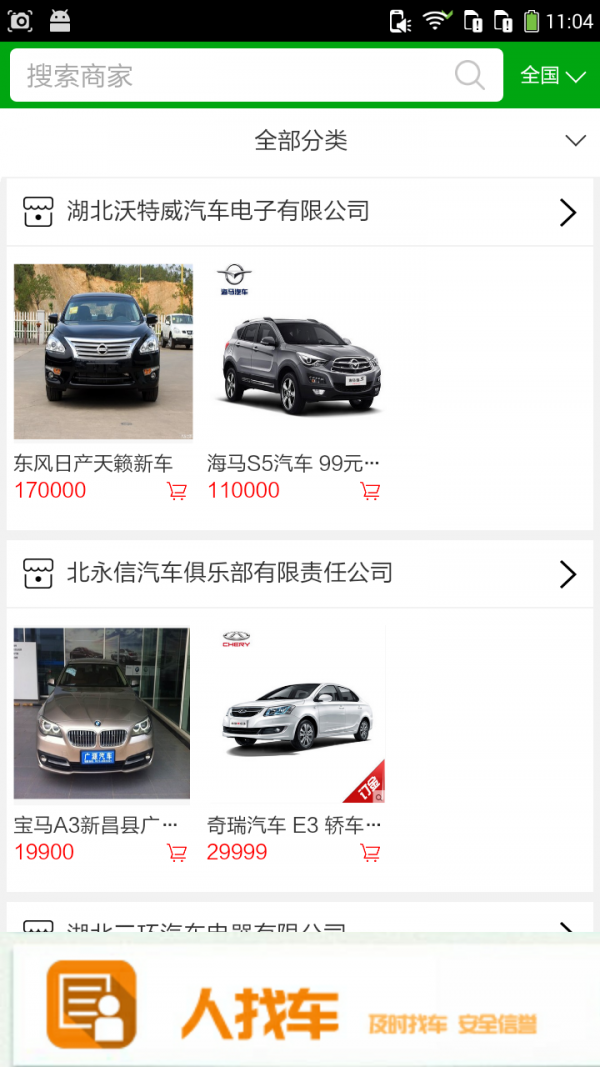View the 海马S5汽车 product
This screenshot has width=600, height=1067.
[296, 351]
